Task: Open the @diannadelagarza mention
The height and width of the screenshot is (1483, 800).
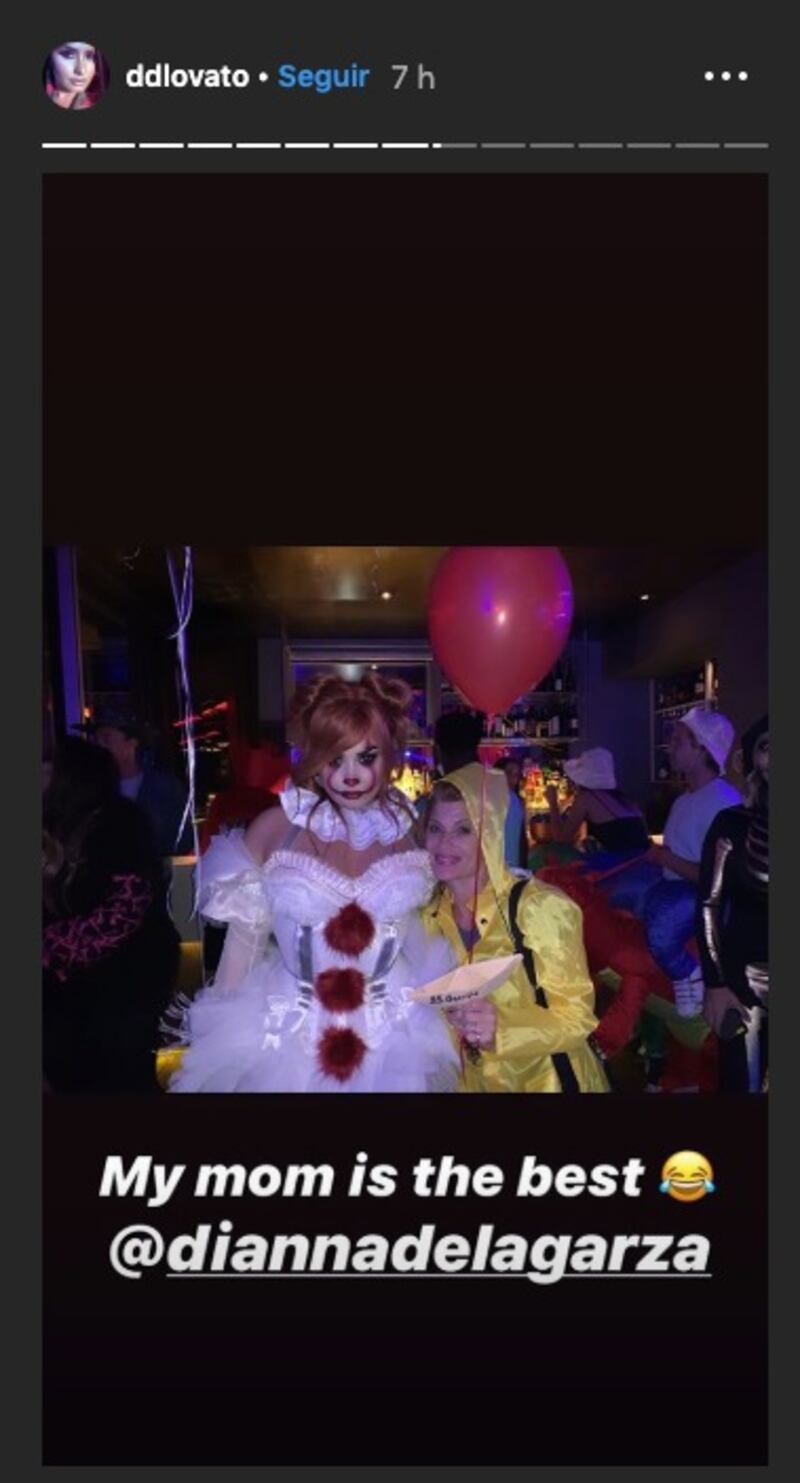Action: 410,1250
